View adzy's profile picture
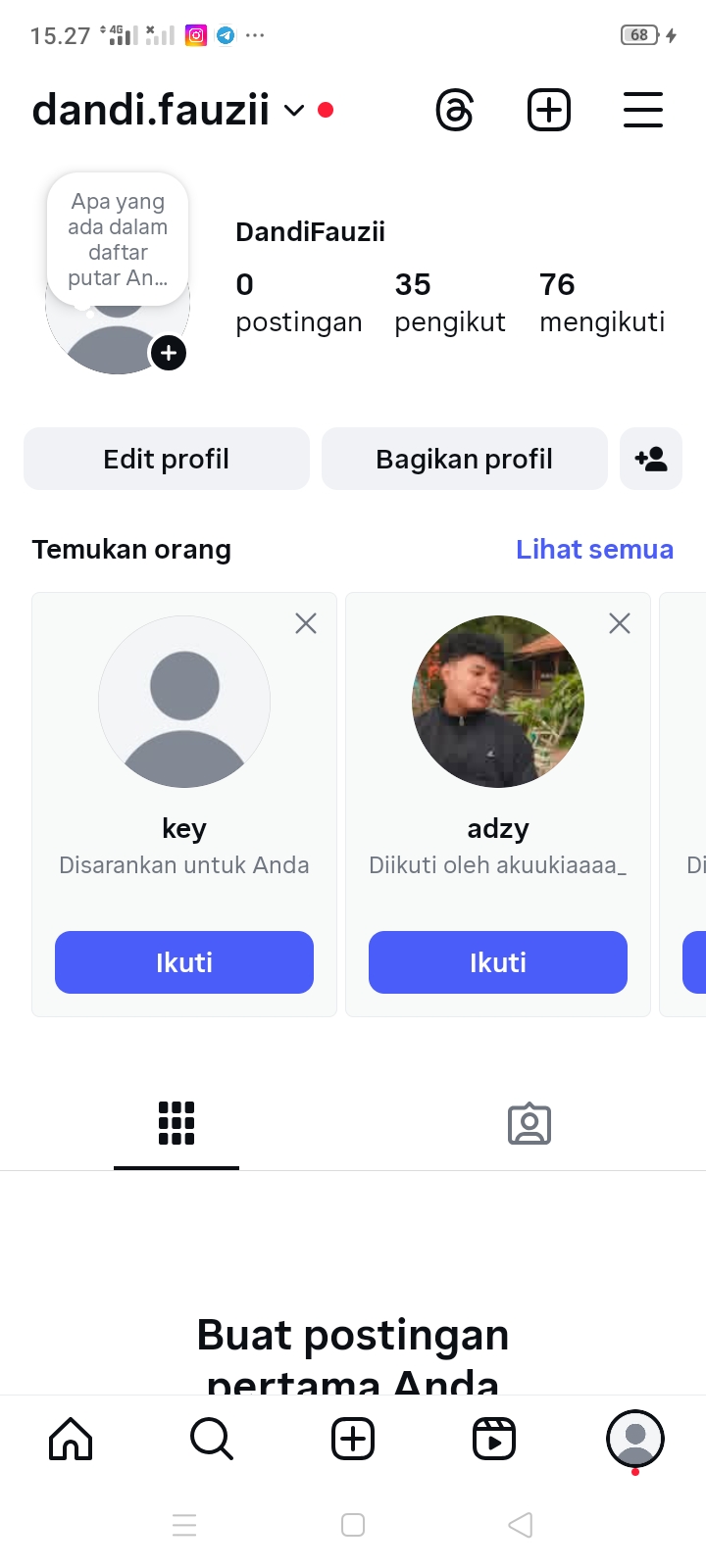 click(x=498, y=702)
